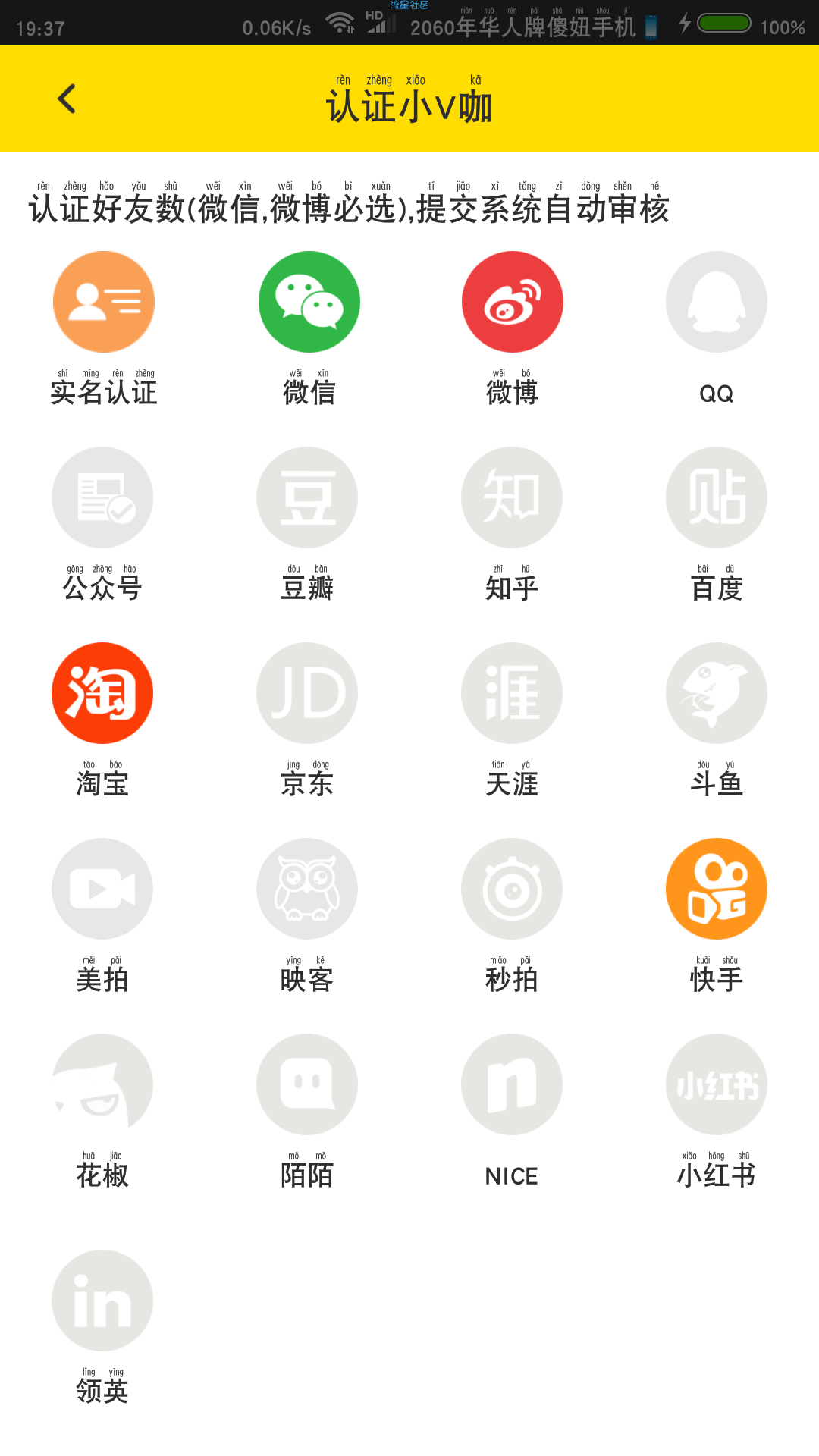The image size is (819, 1456).
Task: Open the 快手 Kuaishou verification
Action: click(717, 889)
